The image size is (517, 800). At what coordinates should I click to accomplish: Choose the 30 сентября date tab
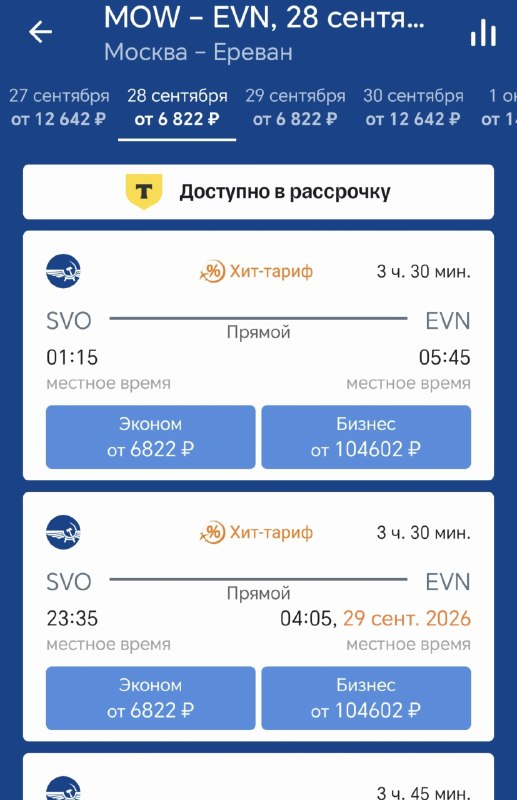[413, 107]
